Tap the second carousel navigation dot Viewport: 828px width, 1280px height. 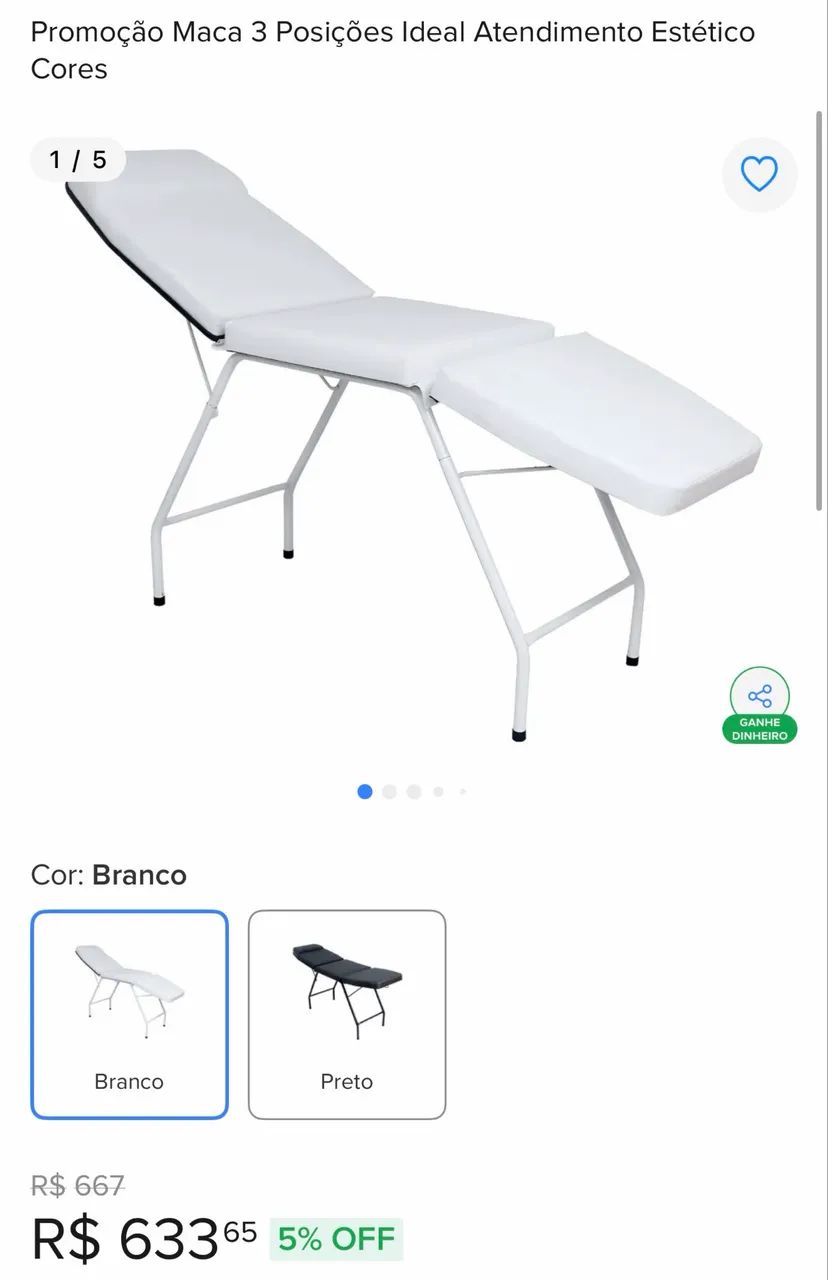389,791
